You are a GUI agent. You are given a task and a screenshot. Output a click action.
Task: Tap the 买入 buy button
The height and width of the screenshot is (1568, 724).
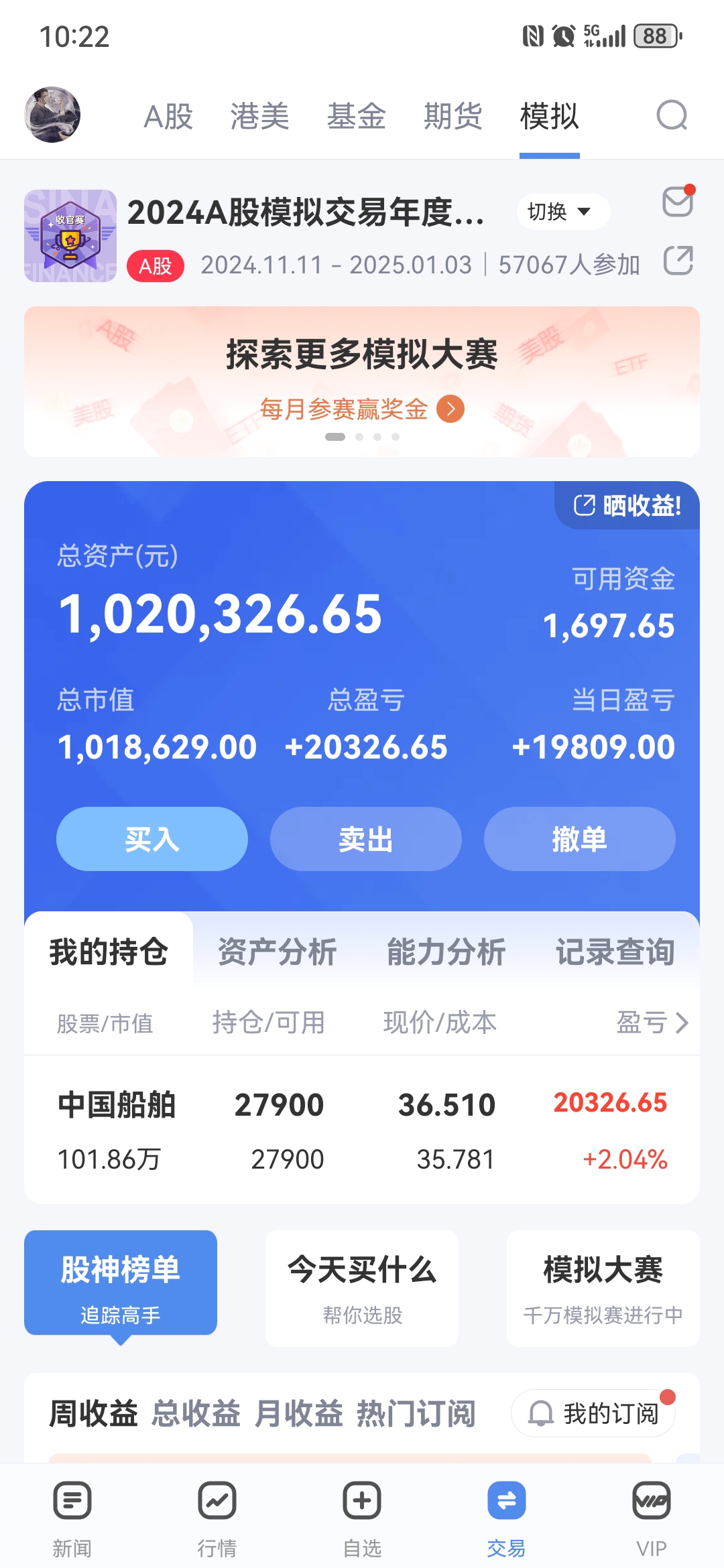(152, 839)
